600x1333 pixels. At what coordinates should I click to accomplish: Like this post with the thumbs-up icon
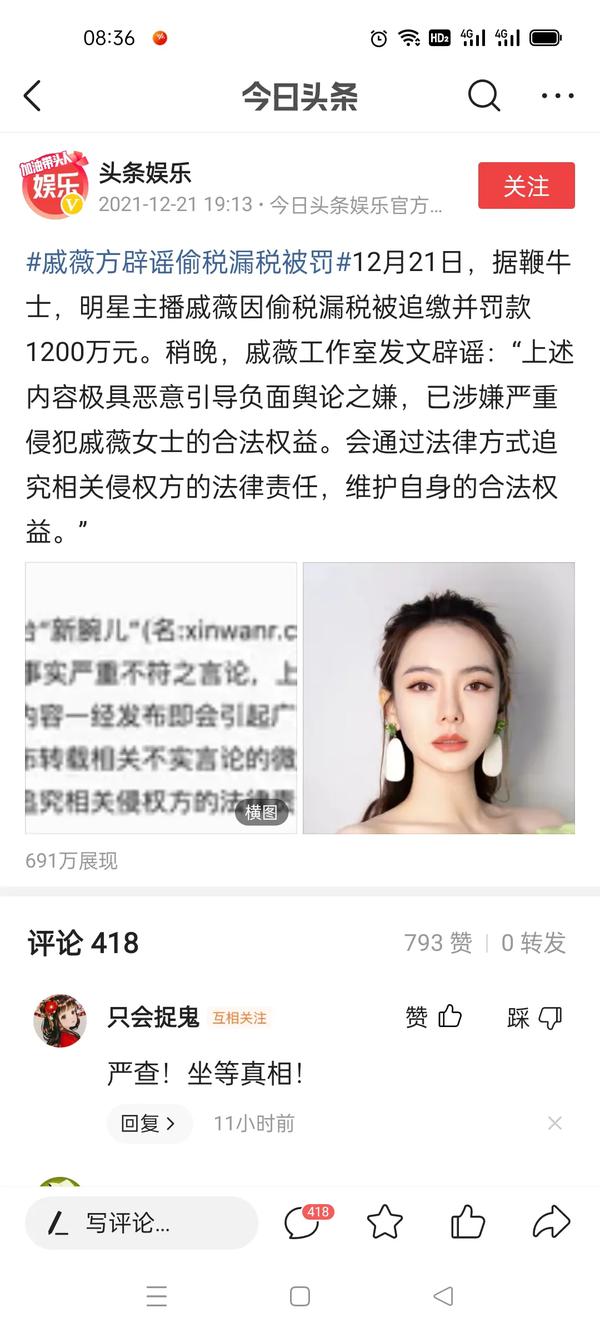[468, 1222]
